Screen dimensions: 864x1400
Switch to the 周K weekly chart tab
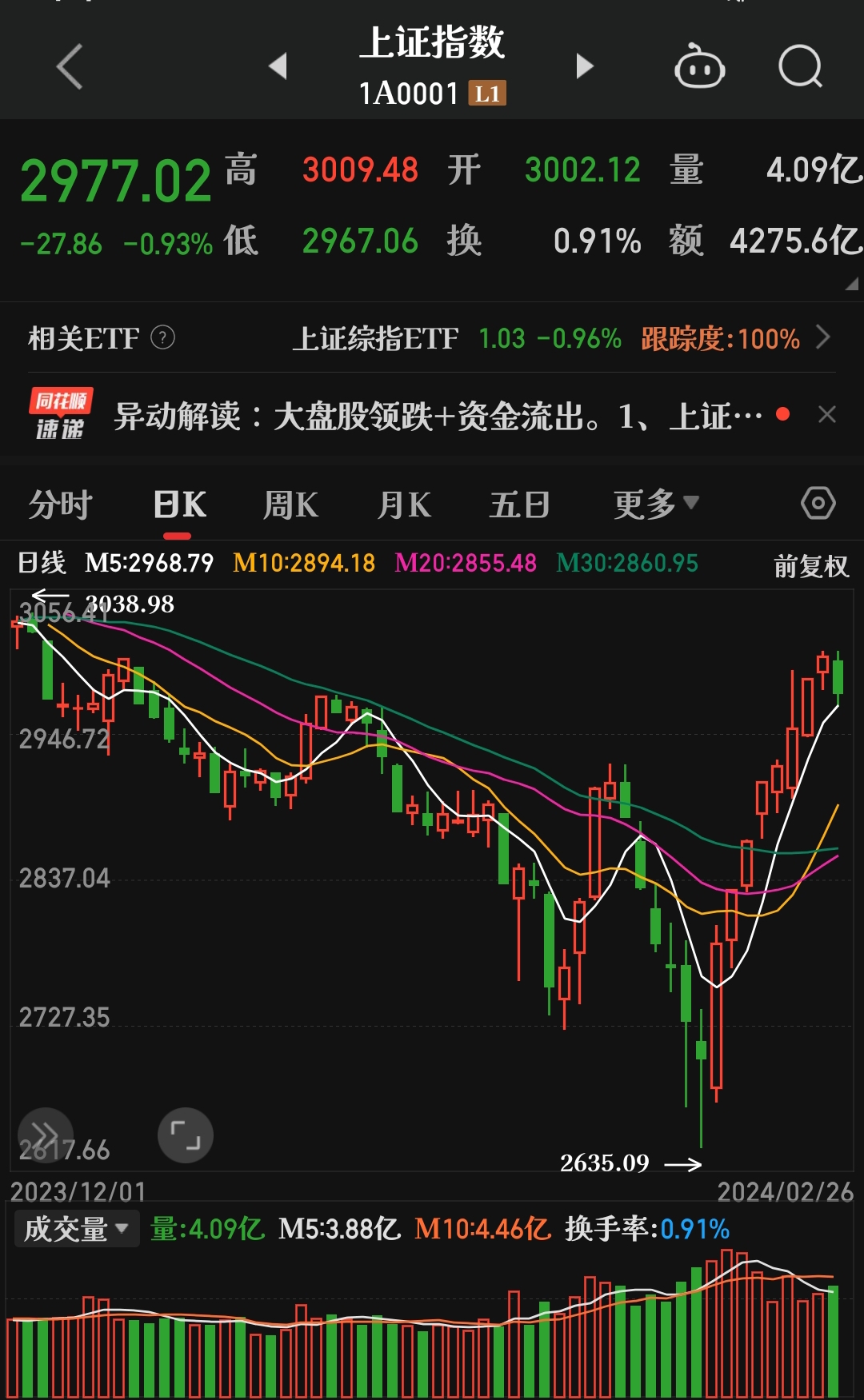[290, 504]
